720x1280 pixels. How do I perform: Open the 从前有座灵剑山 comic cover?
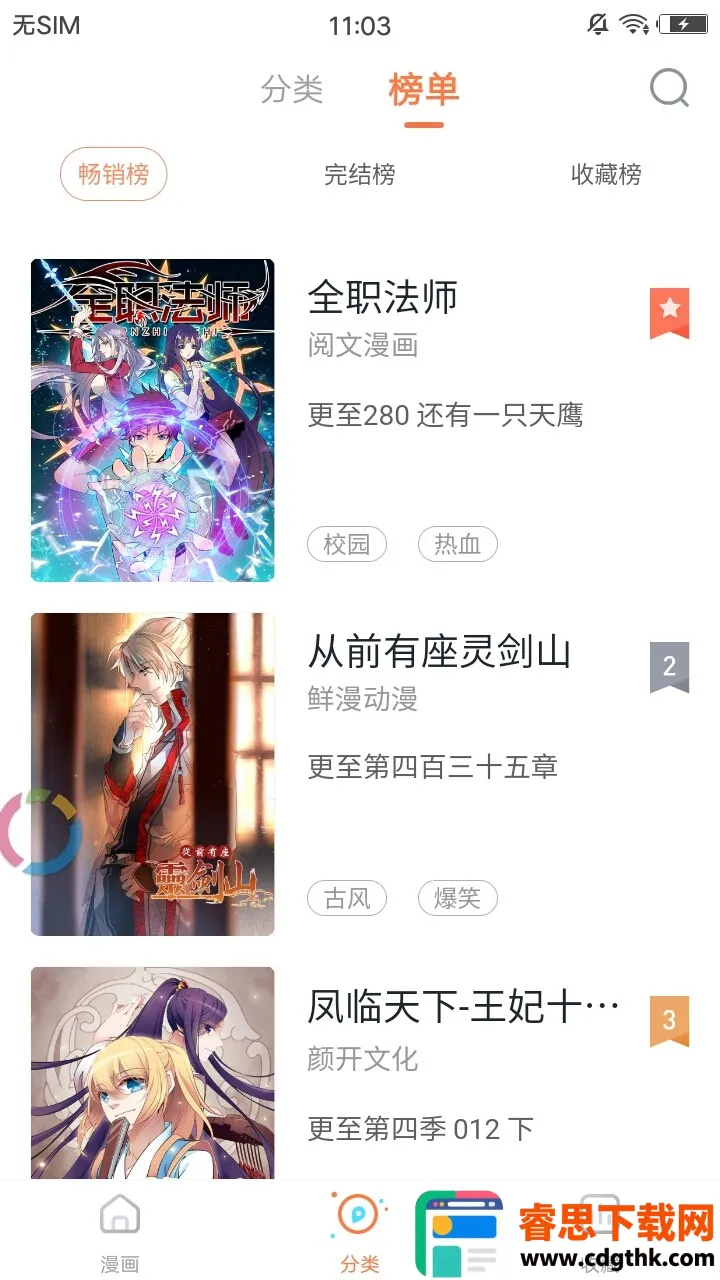click(153, 774)
